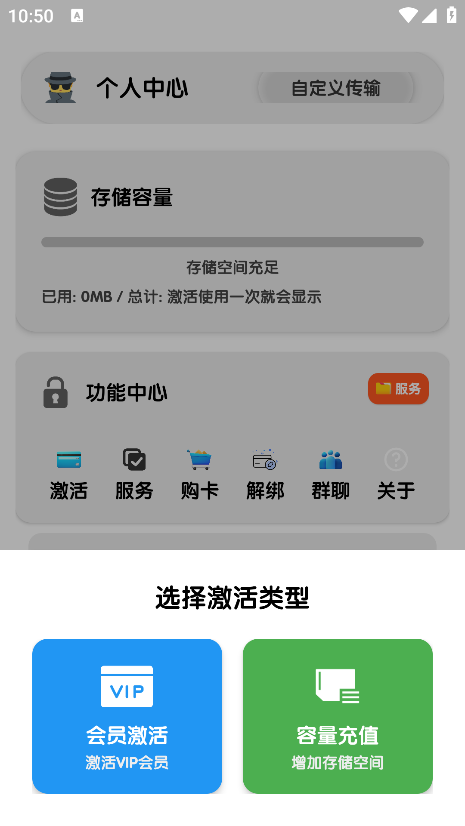
Task: Open 自定义传输 custom transfer
Action: [336, 87]
